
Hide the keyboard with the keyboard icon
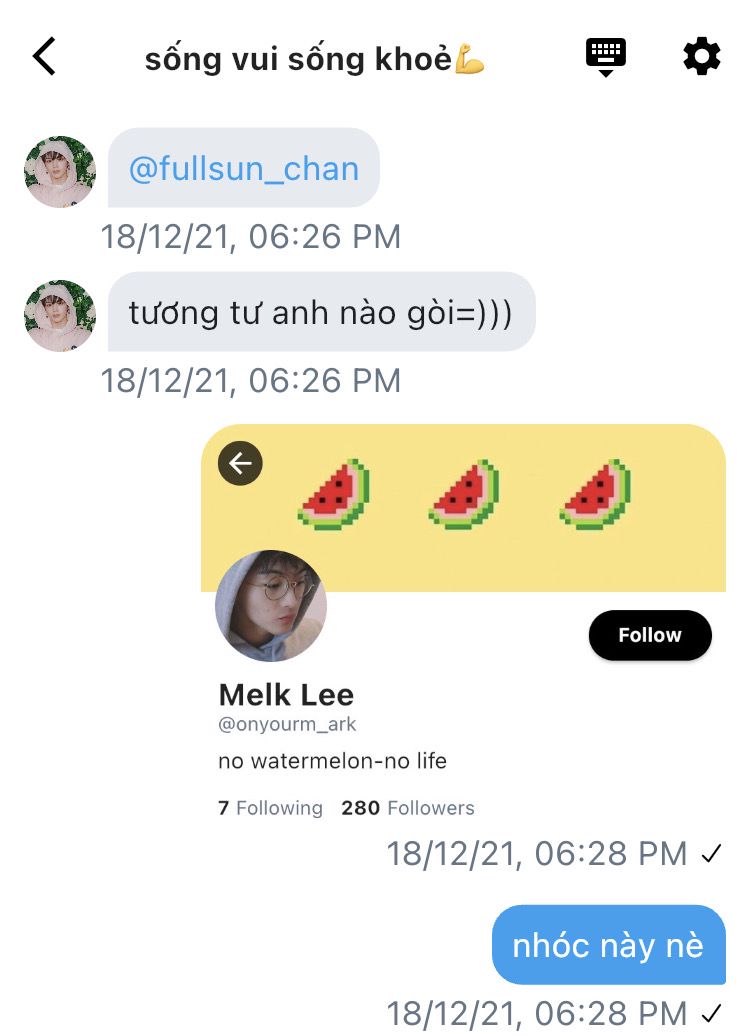(605, 57)
